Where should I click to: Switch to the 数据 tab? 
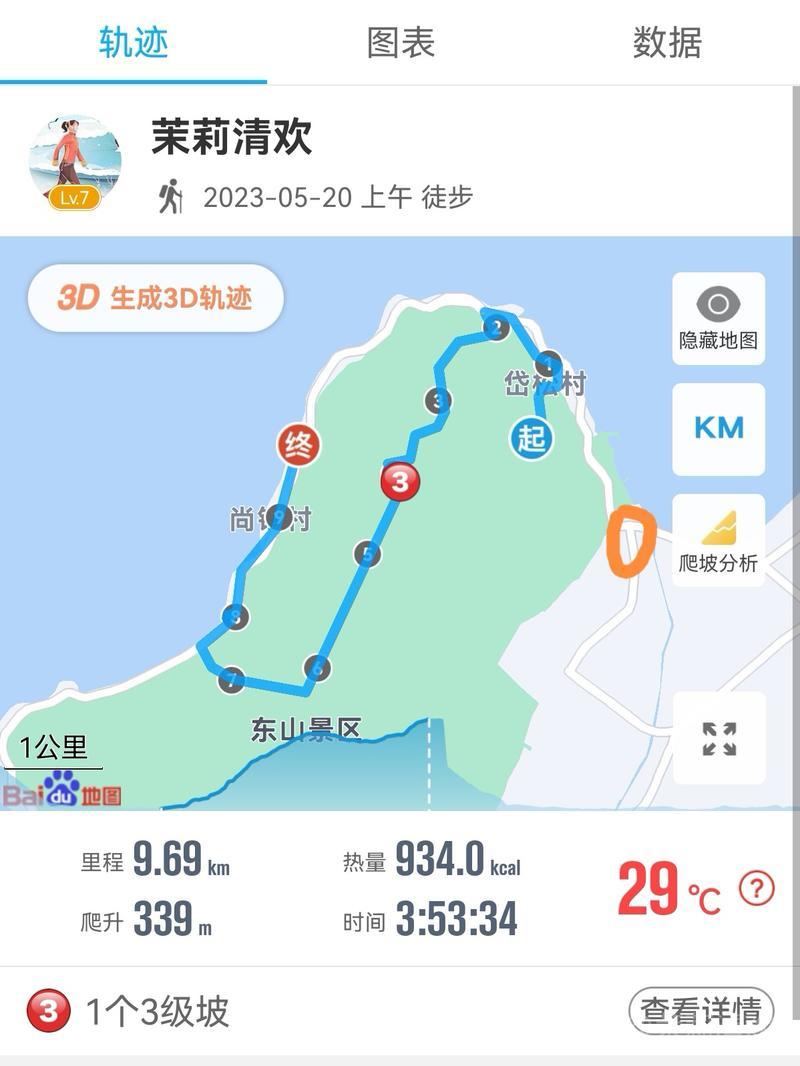(667, 43)
